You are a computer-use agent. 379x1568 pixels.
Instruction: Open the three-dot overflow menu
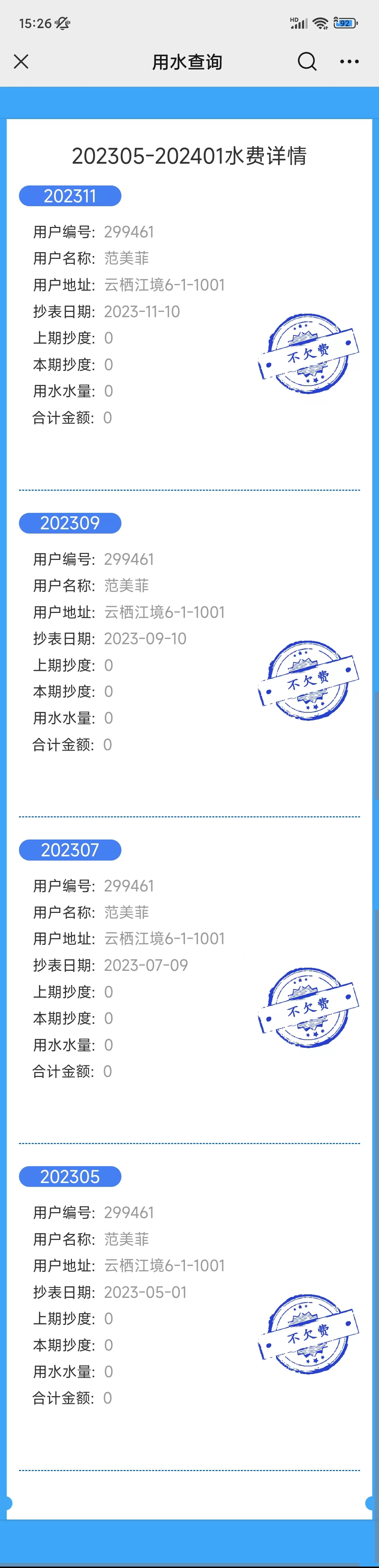349,61
